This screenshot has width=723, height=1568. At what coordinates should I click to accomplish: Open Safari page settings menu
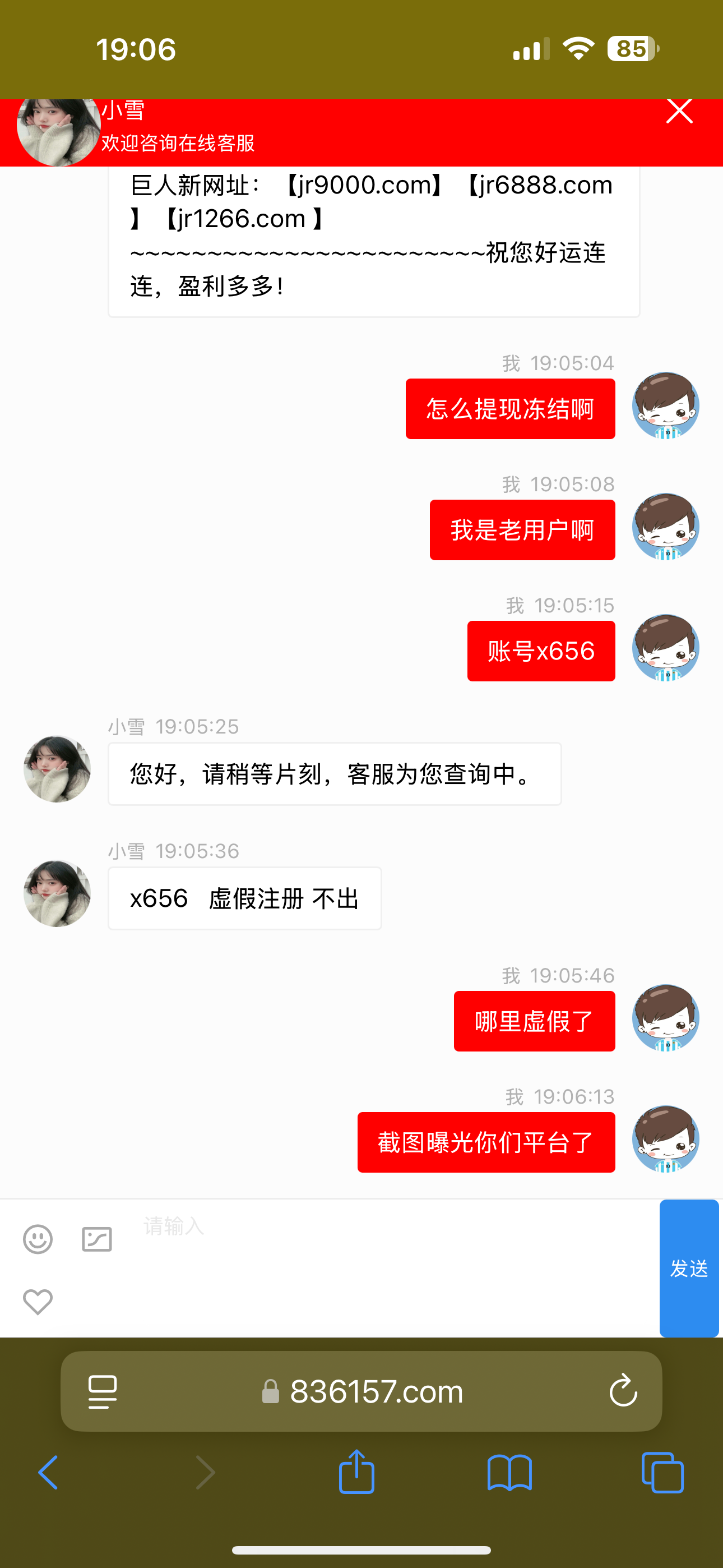point(102,1391)
